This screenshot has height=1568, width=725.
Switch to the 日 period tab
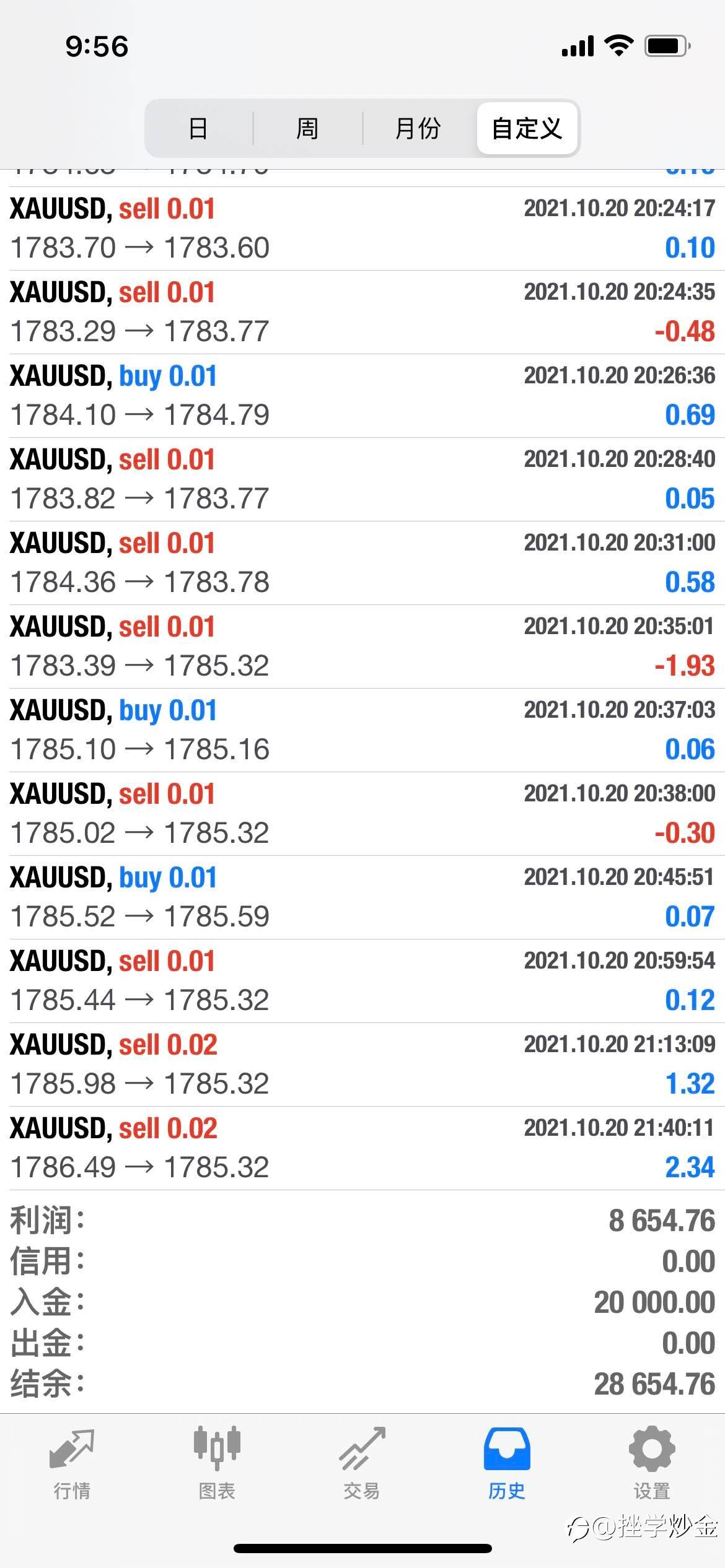tap(198, 128)
